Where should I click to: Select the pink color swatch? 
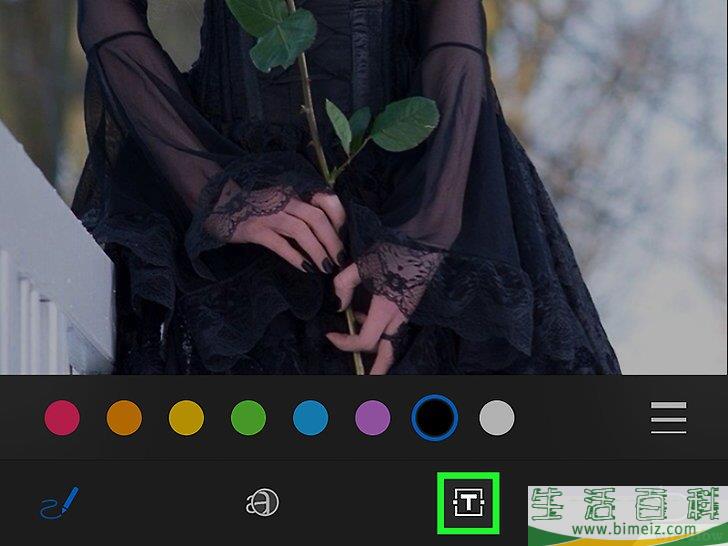[62, 418]
